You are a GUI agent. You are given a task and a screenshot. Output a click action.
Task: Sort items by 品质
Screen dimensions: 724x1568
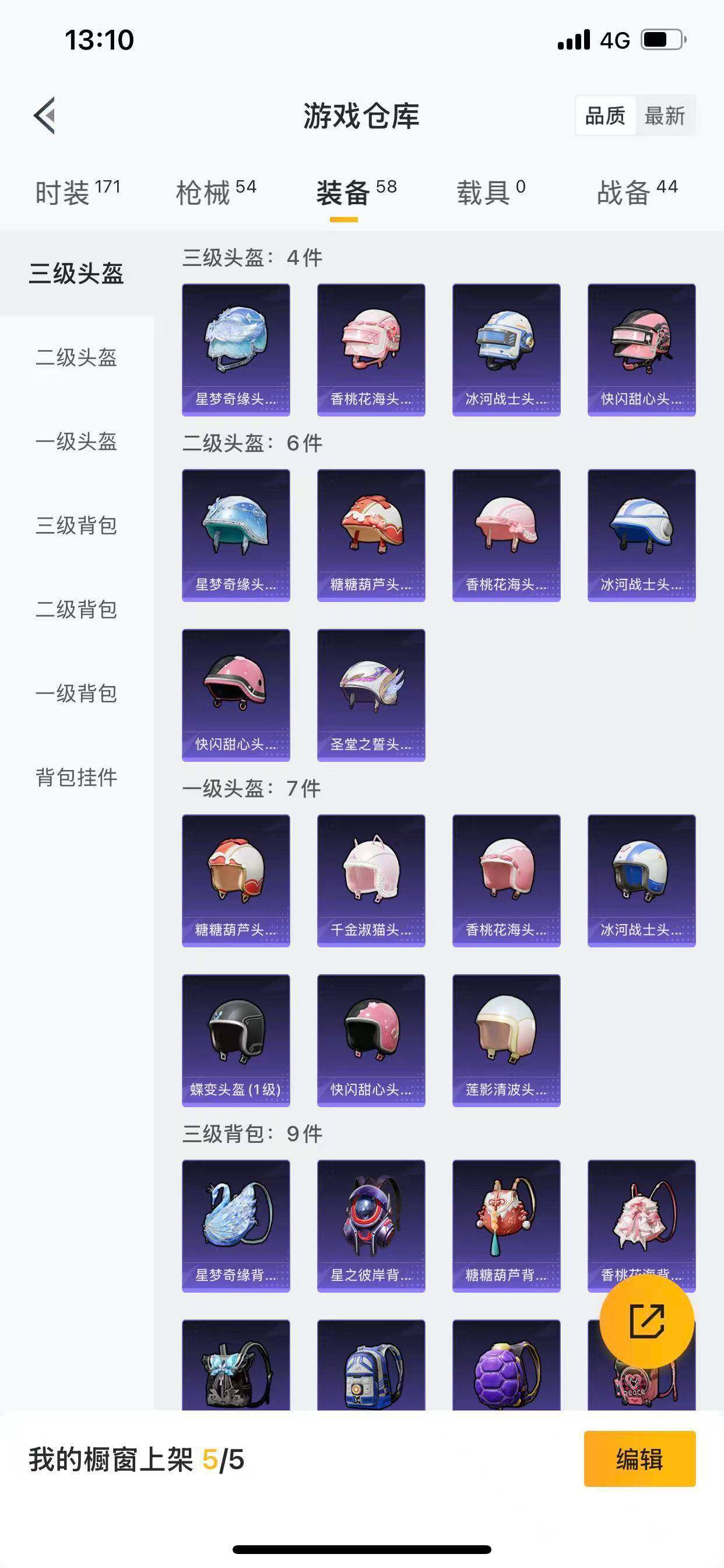(604, 115)
